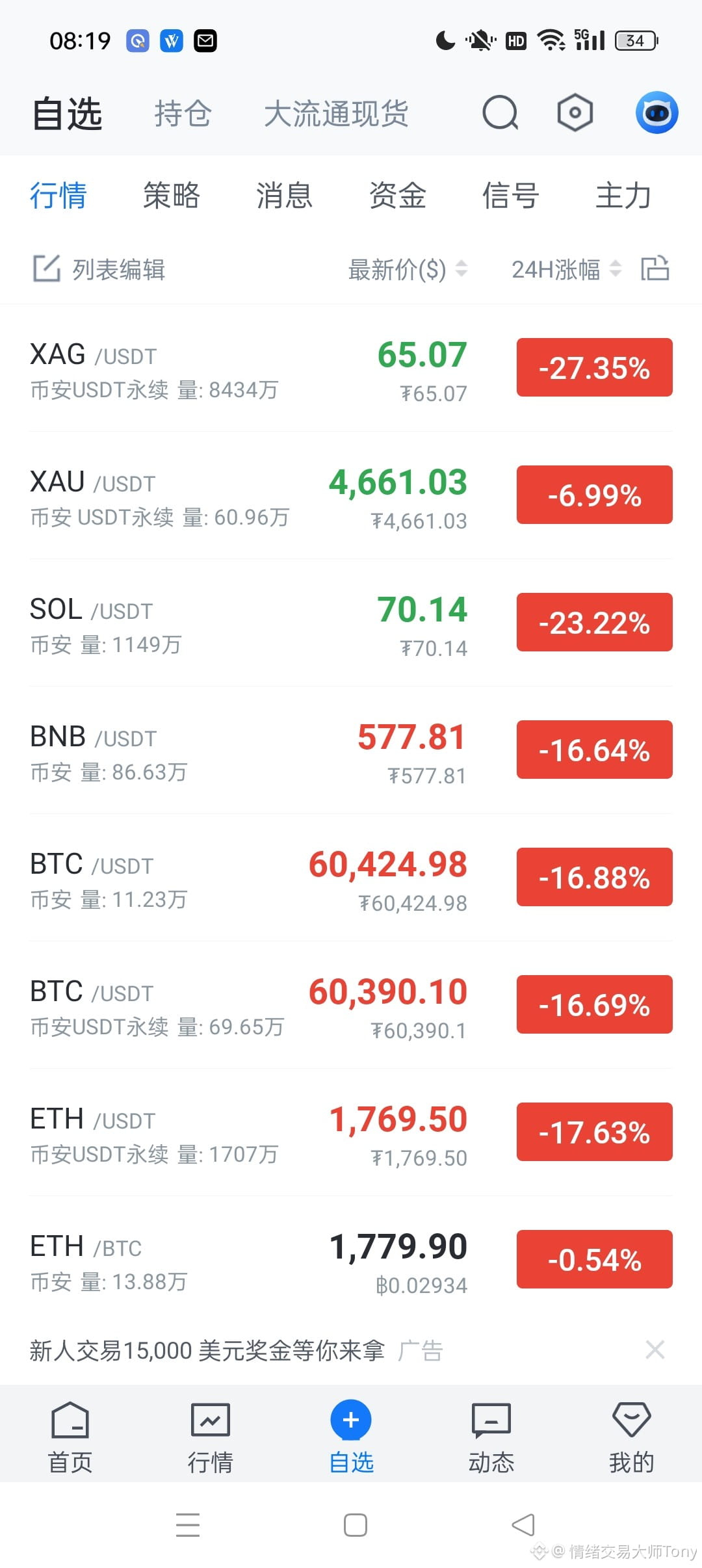Dismiss the 新人交易 ad banner
Viewport: 702px width, 1568px height.
click(655, 1350)
